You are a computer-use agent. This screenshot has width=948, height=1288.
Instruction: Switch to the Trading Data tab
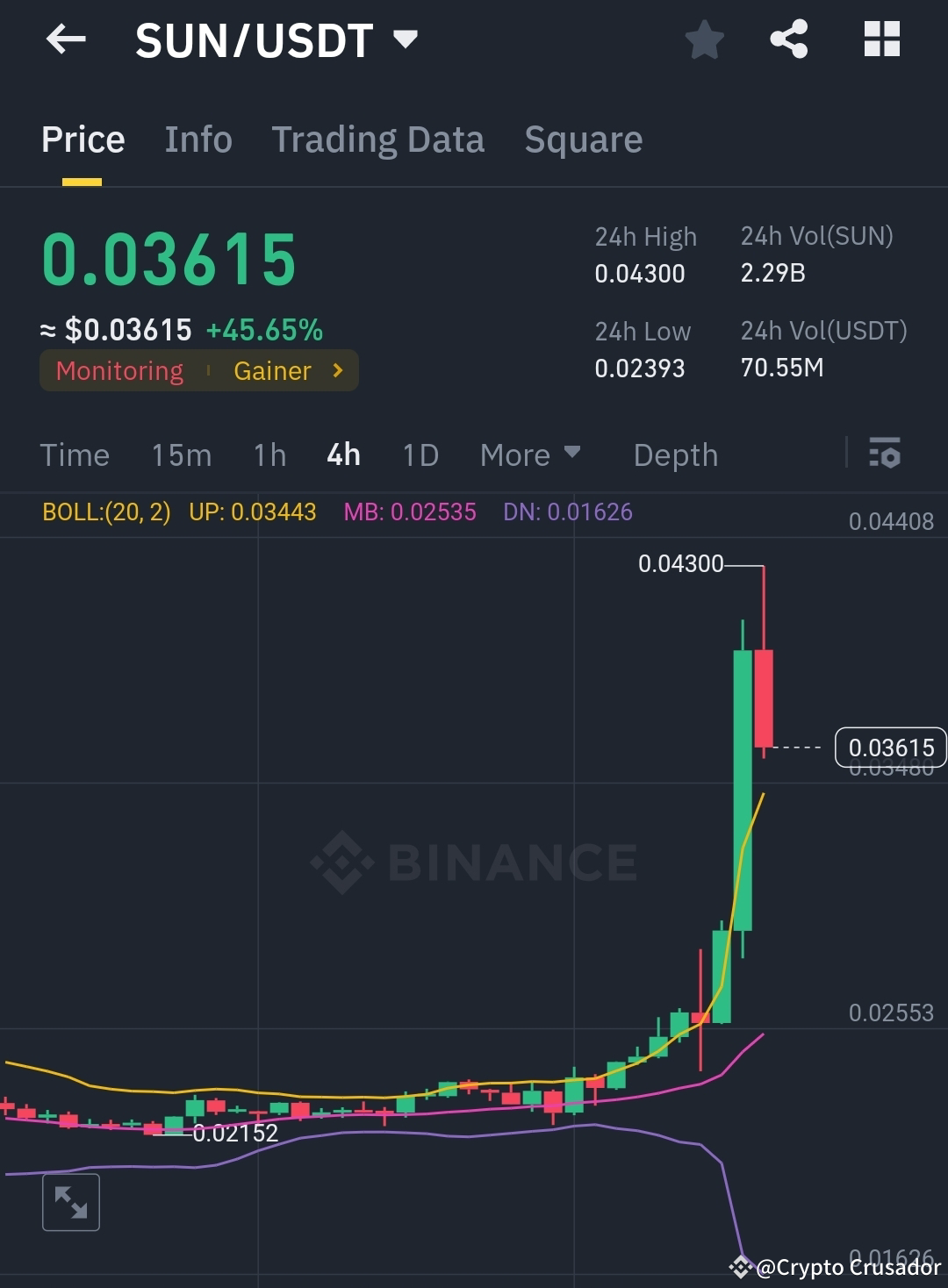pos(378,139)
